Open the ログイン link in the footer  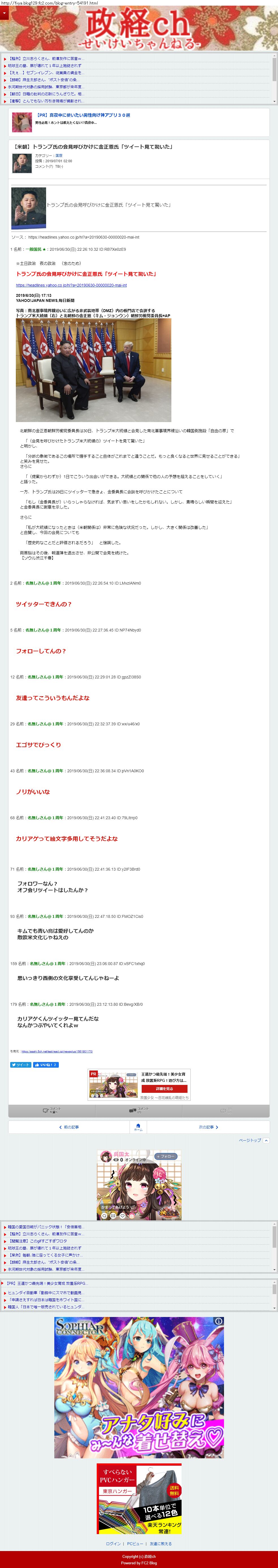tap(113, 1544)
